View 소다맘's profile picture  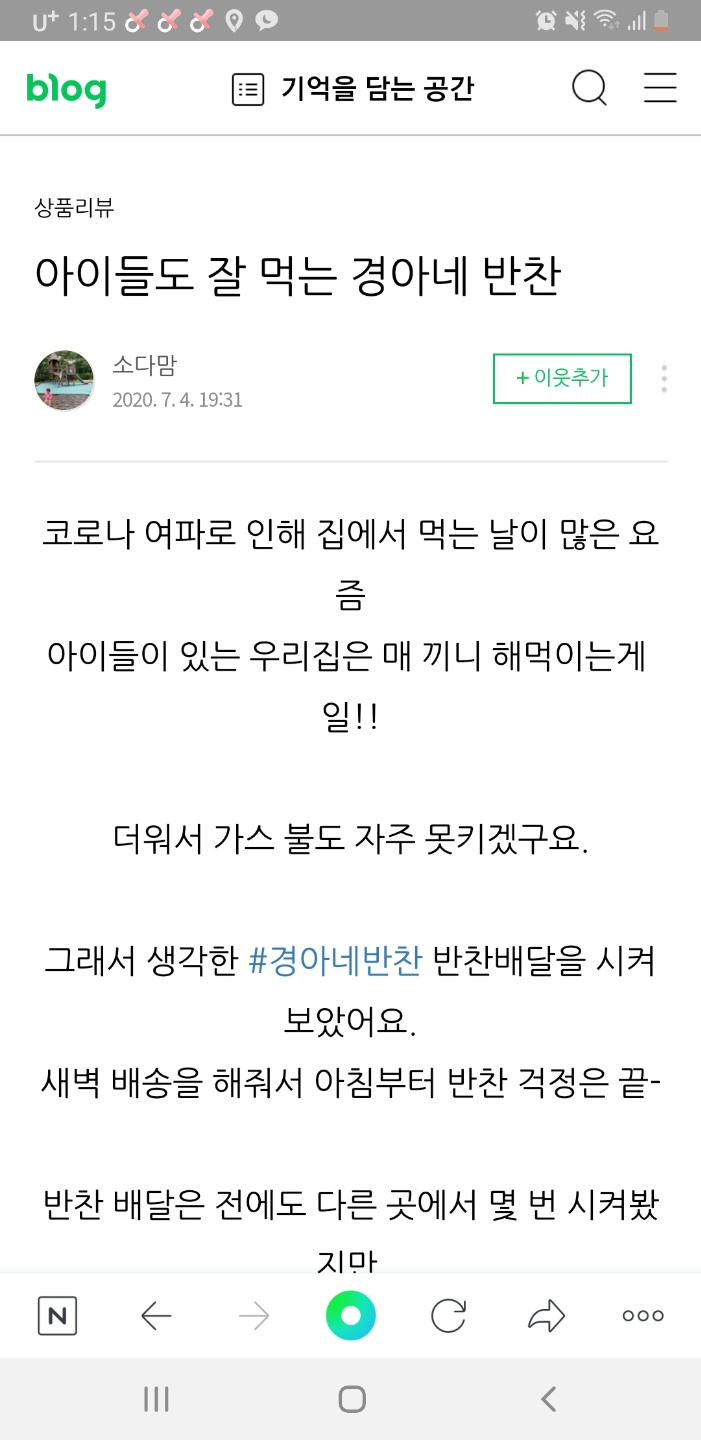click(65, 380)
